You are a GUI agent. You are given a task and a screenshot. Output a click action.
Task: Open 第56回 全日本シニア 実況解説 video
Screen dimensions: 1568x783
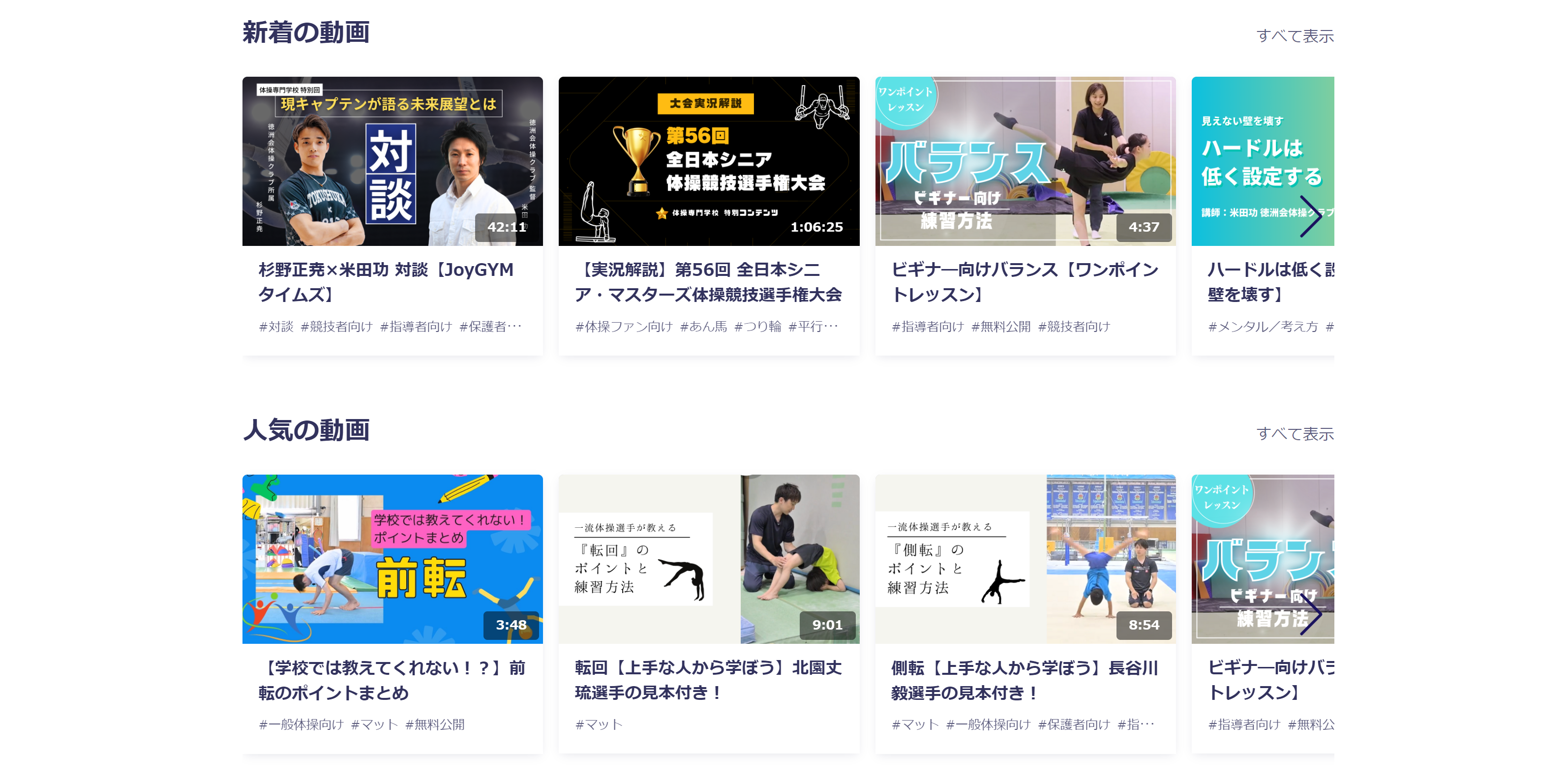709,161
